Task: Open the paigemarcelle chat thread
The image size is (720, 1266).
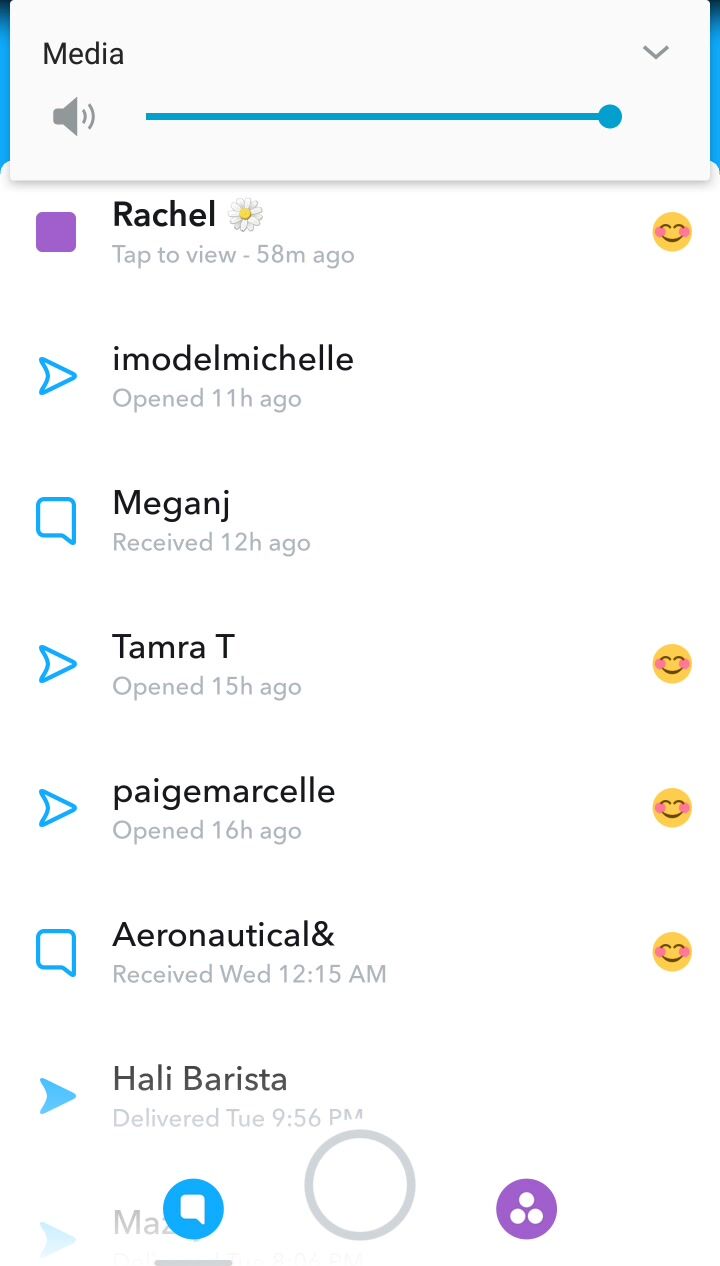Action: click(223, 808)
